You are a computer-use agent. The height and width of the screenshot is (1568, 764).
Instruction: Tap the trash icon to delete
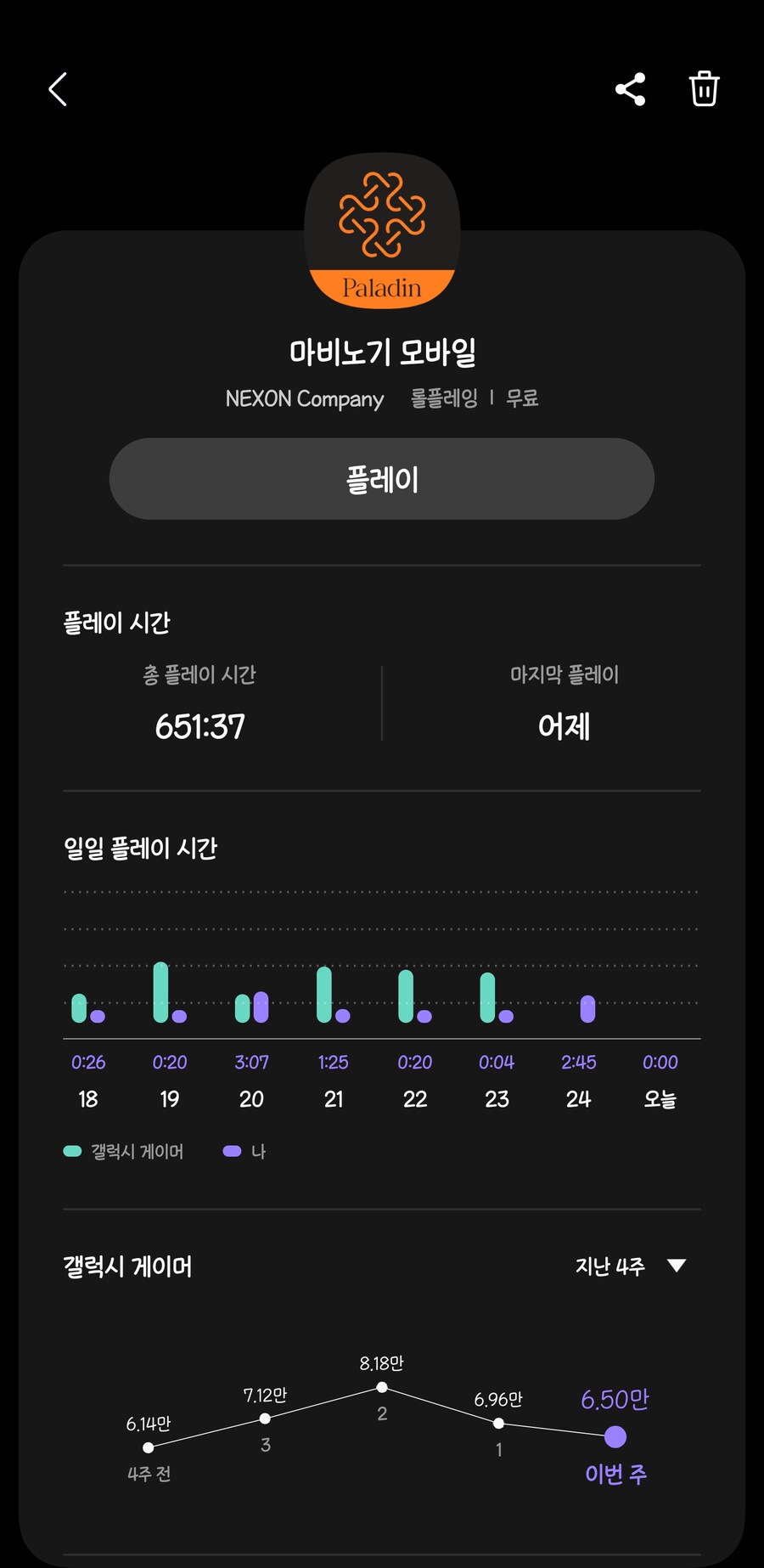[x=704, y=89]
